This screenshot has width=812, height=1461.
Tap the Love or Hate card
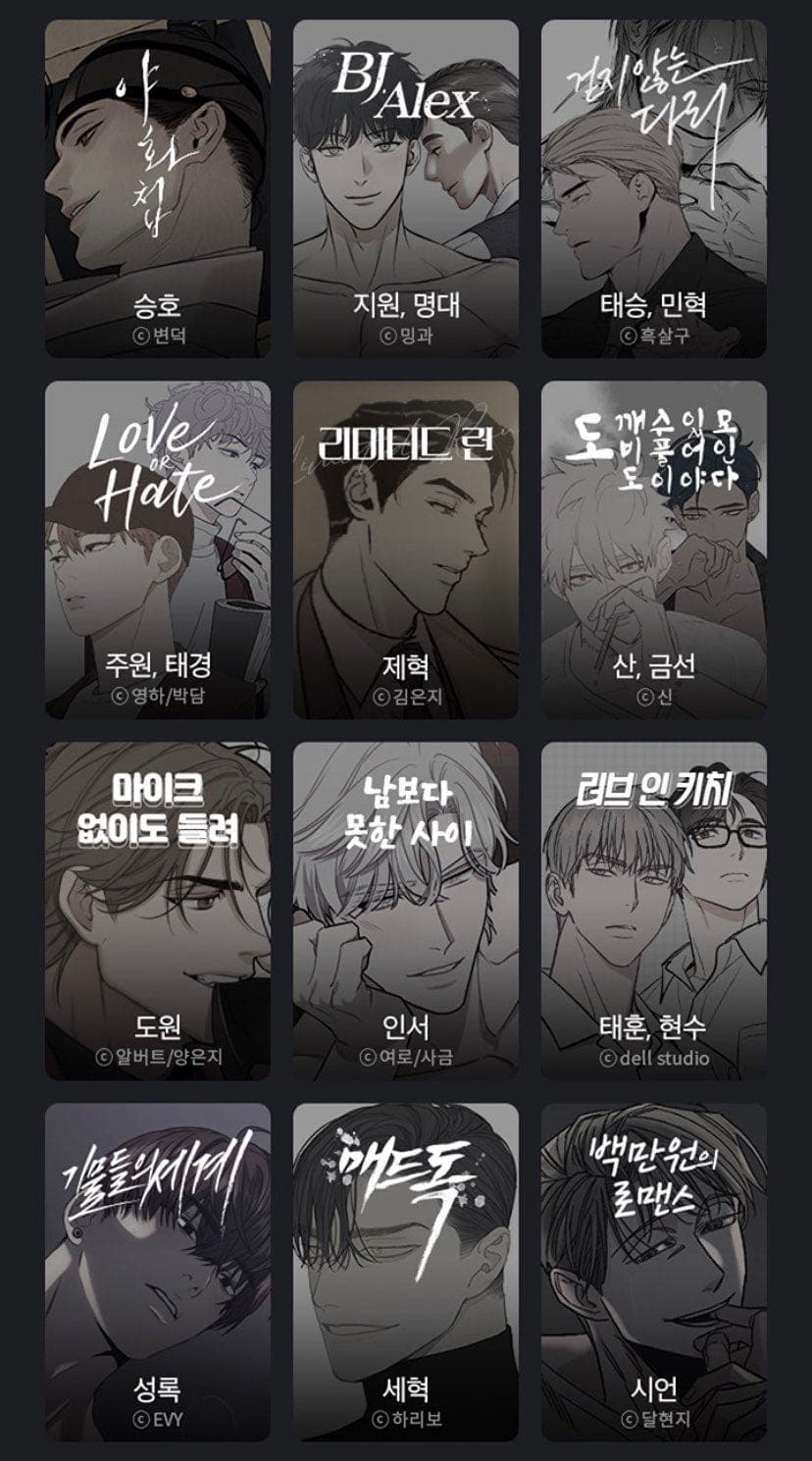[158, 549]
